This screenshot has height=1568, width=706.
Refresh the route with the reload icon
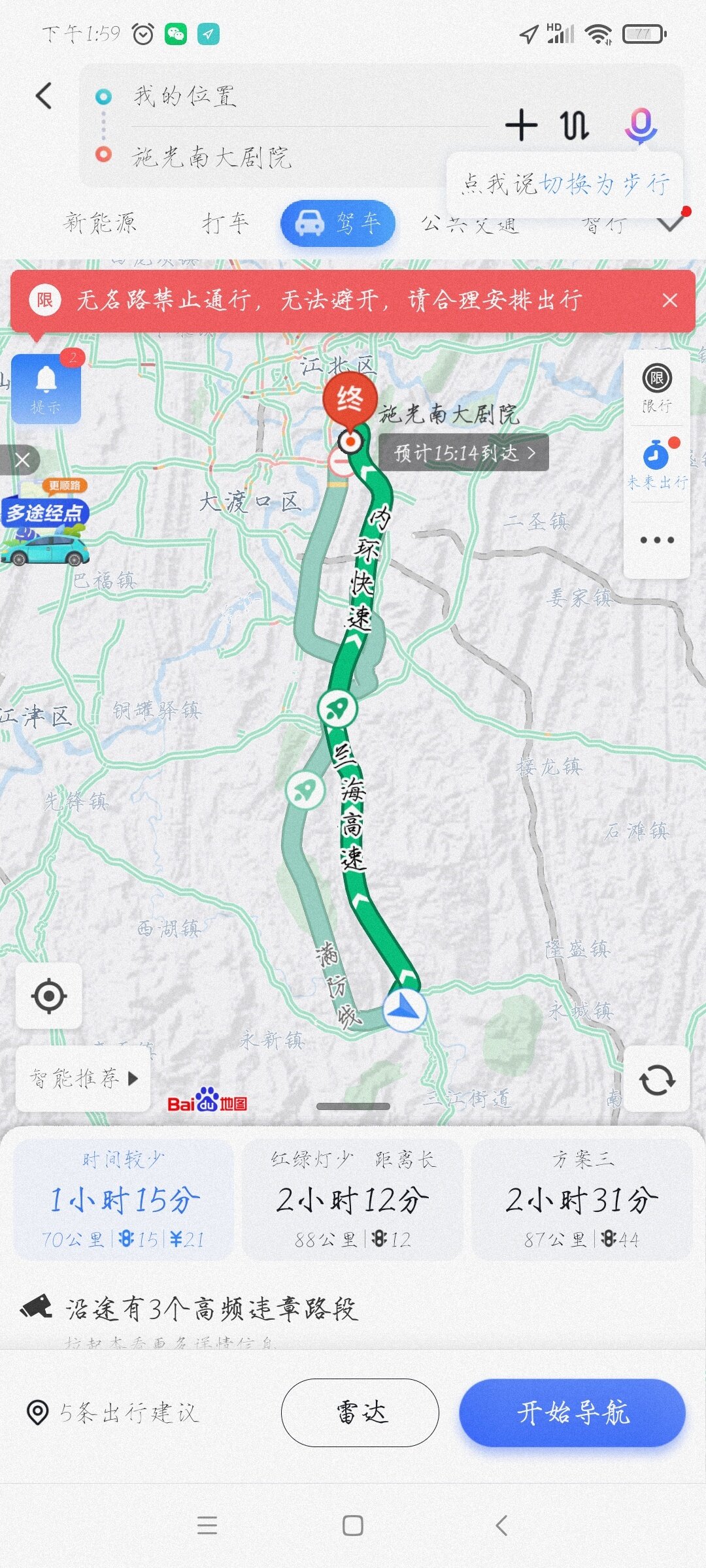(656, 1080)
